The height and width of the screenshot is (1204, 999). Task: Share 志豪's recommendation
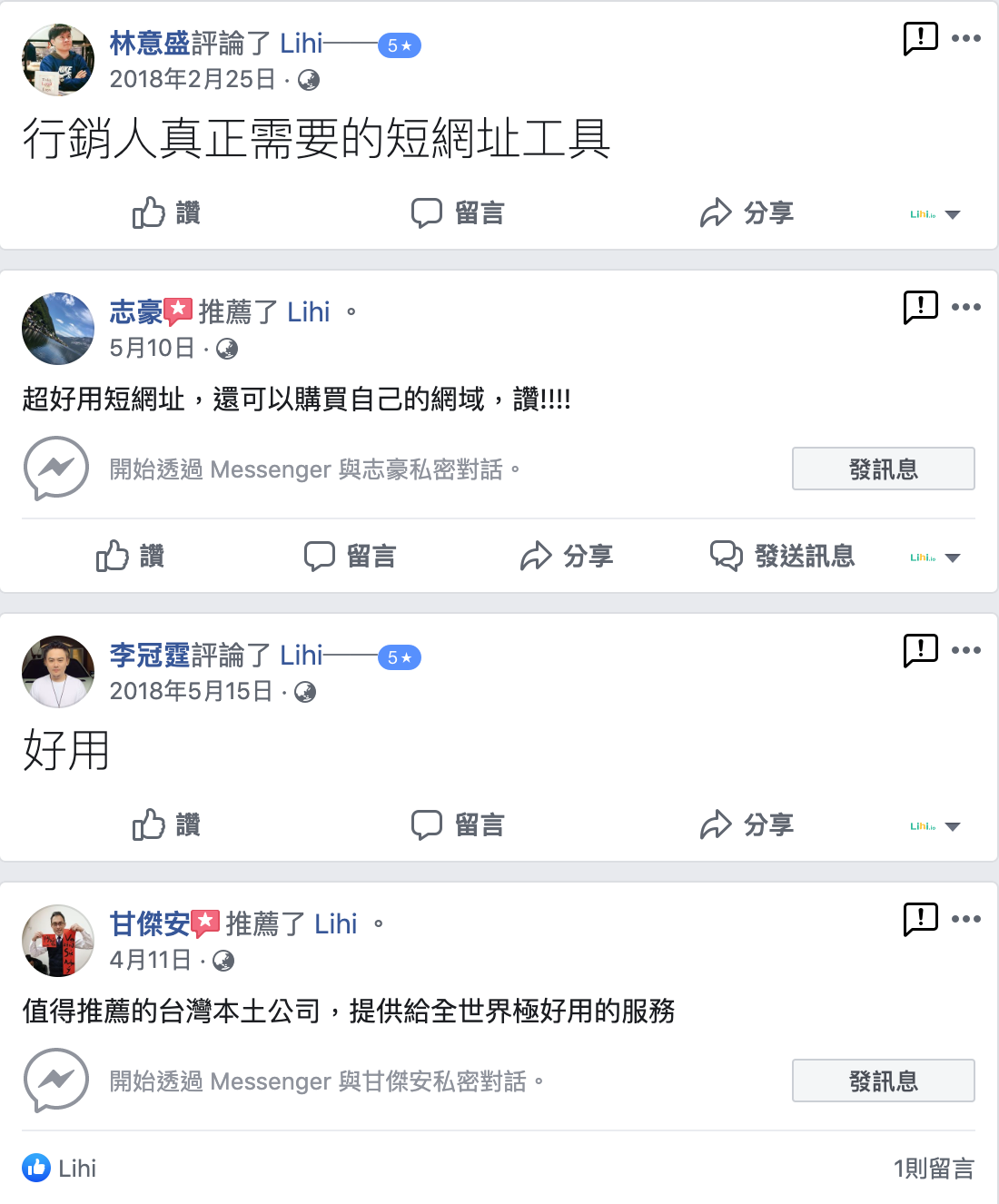coord(567,556)
